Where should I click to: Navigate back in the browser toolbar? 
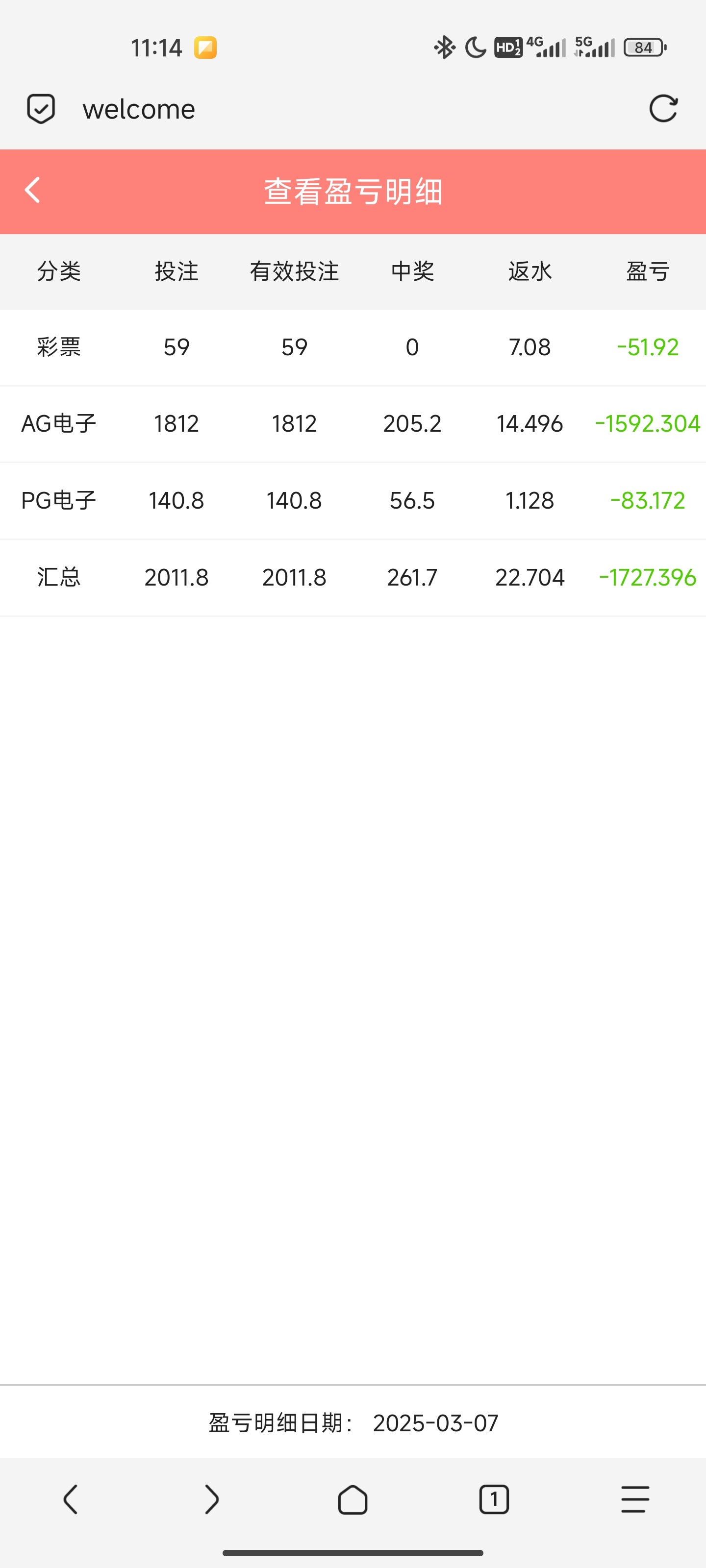pyautogui.click(x=71, y=1498)
